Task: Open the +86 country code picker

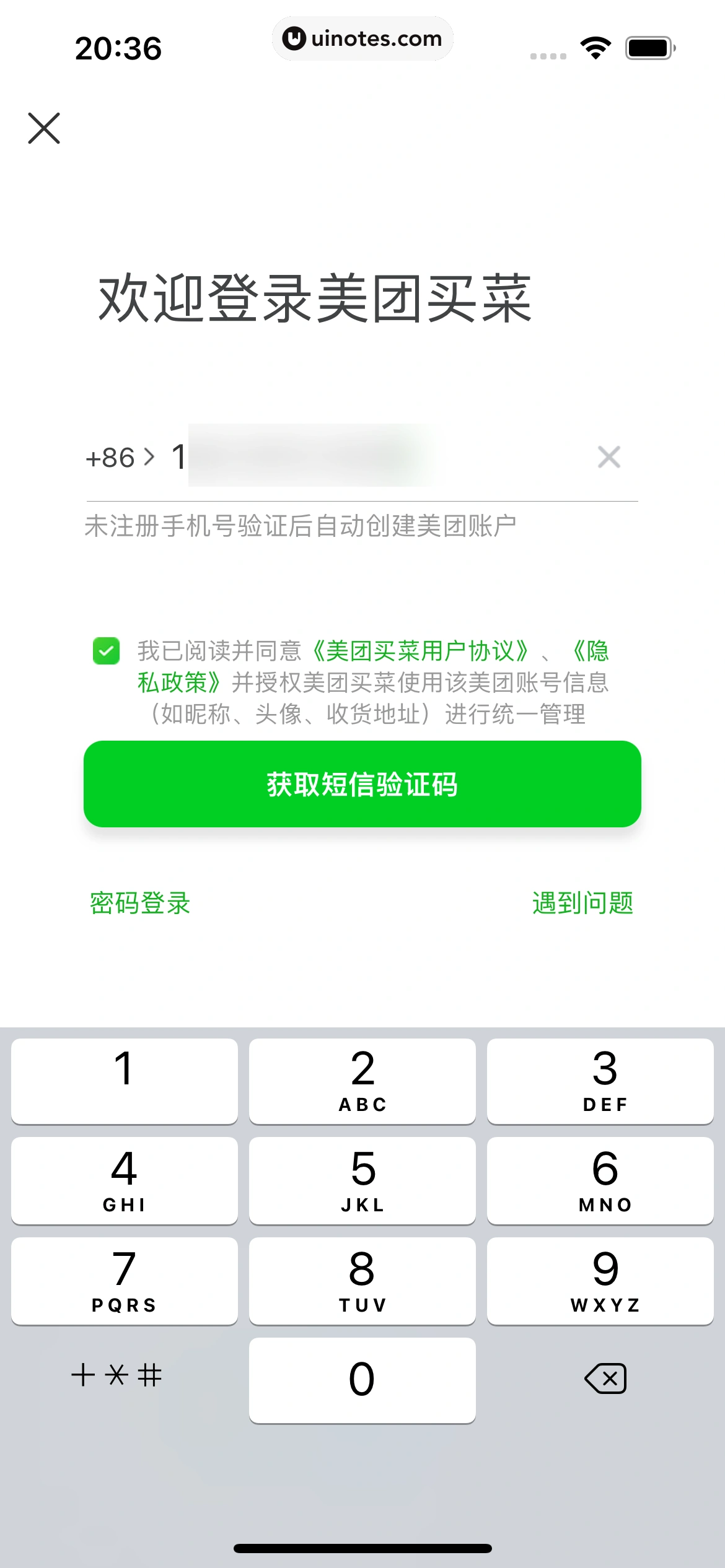Action: coord(120,458)
